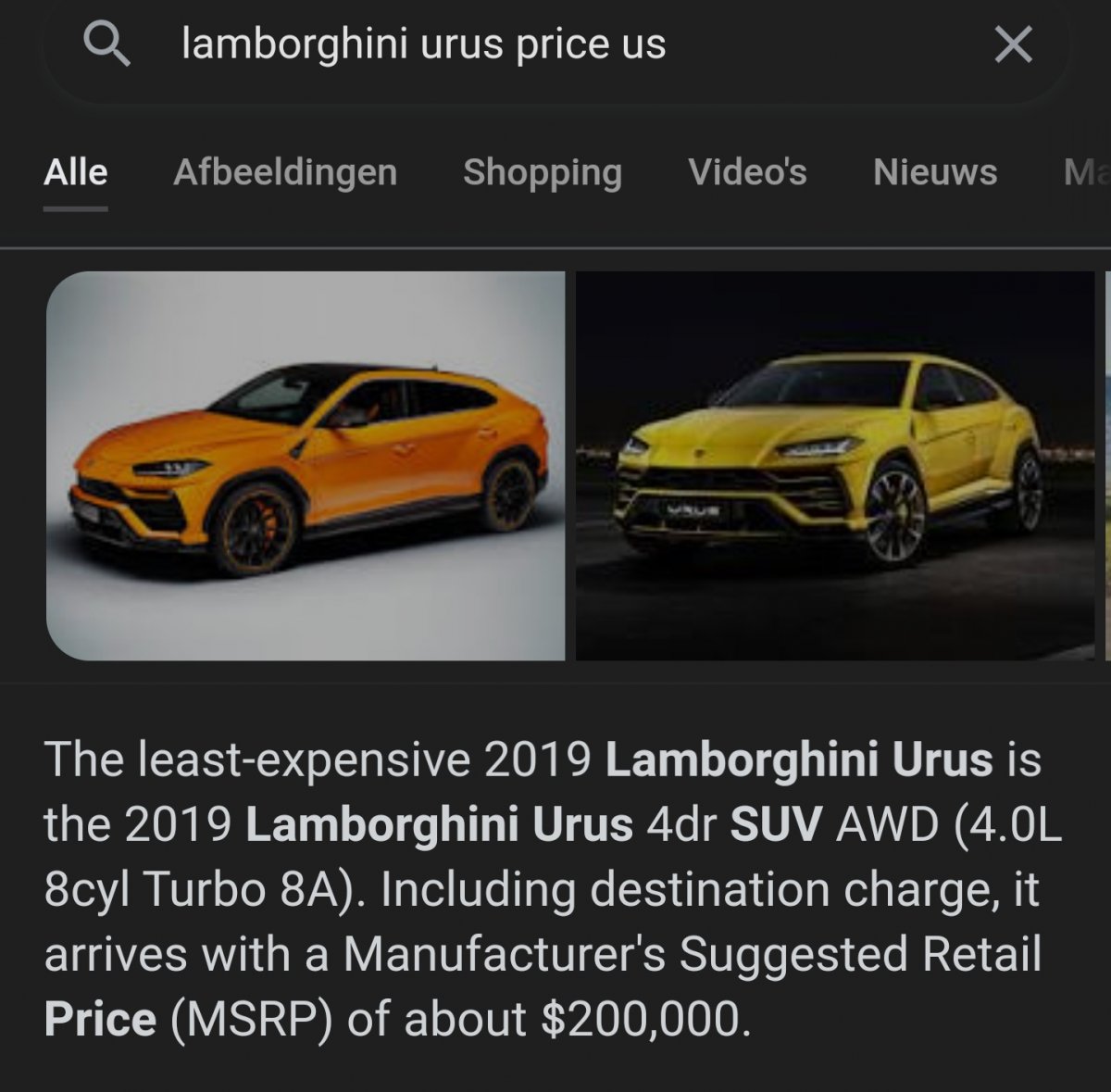This screenshot has height=1092, width=1111.
Task: Open the orange Urus image
Action: pyautogui.click(x=306, y=466)
